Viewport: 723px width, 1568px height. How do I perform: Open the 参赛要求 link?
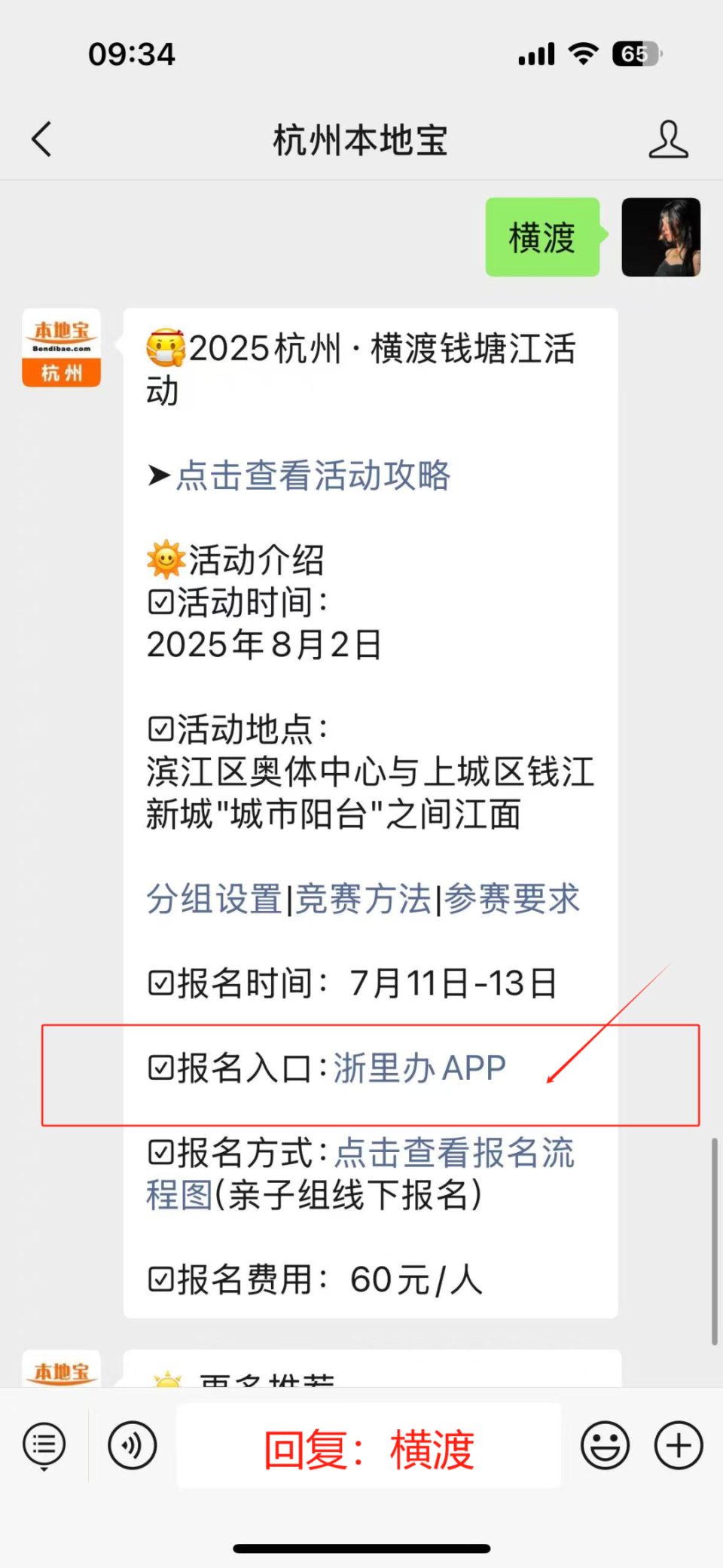[512, 899]
